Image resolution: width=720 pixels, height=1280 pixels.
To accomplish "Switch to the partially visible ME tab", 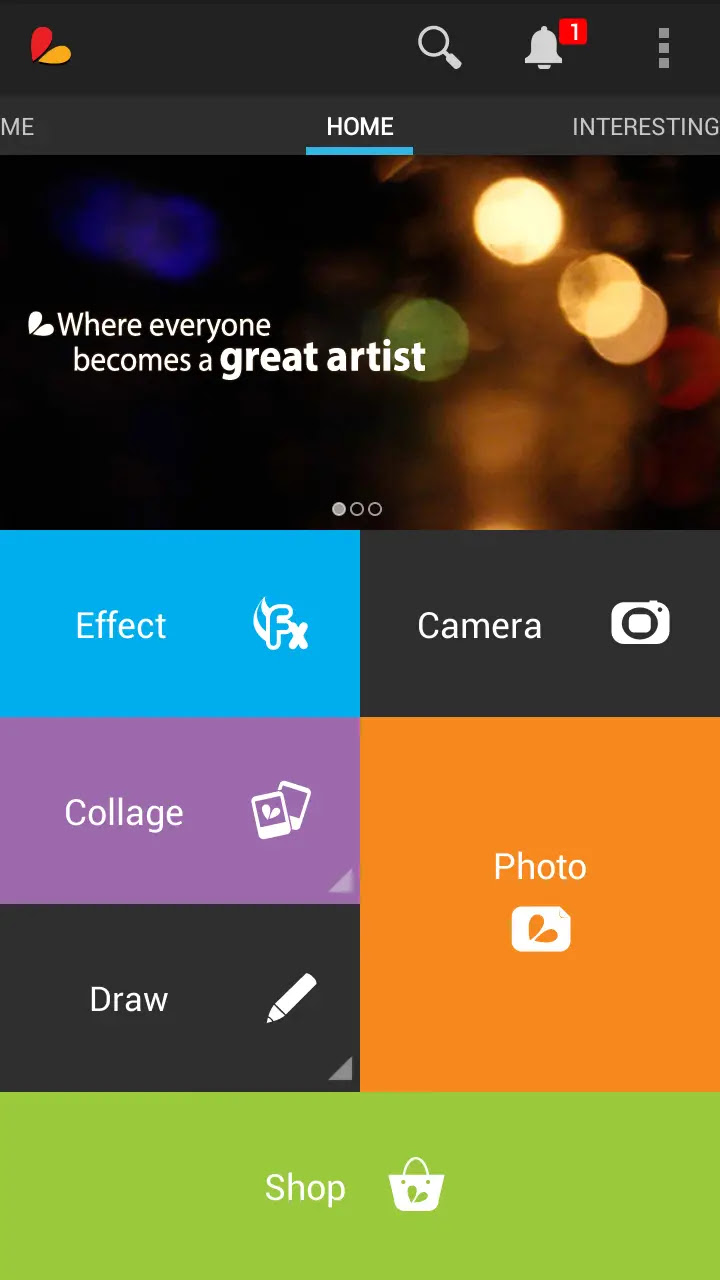I will coord(18,127).
